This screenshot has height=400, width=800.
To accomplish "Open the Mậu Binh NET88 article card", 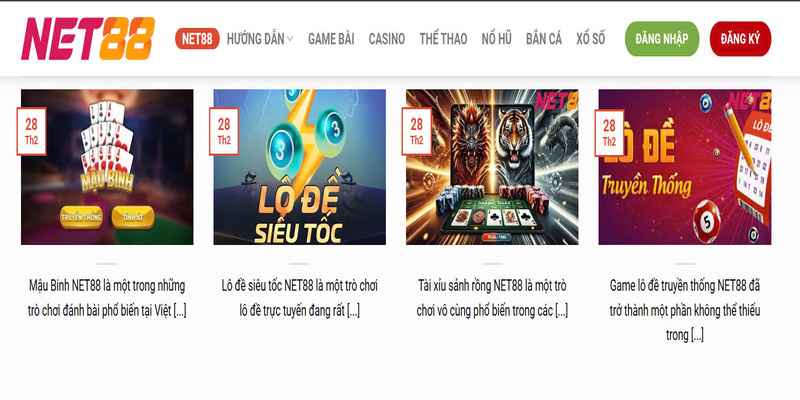I will (x=107, y=167).
